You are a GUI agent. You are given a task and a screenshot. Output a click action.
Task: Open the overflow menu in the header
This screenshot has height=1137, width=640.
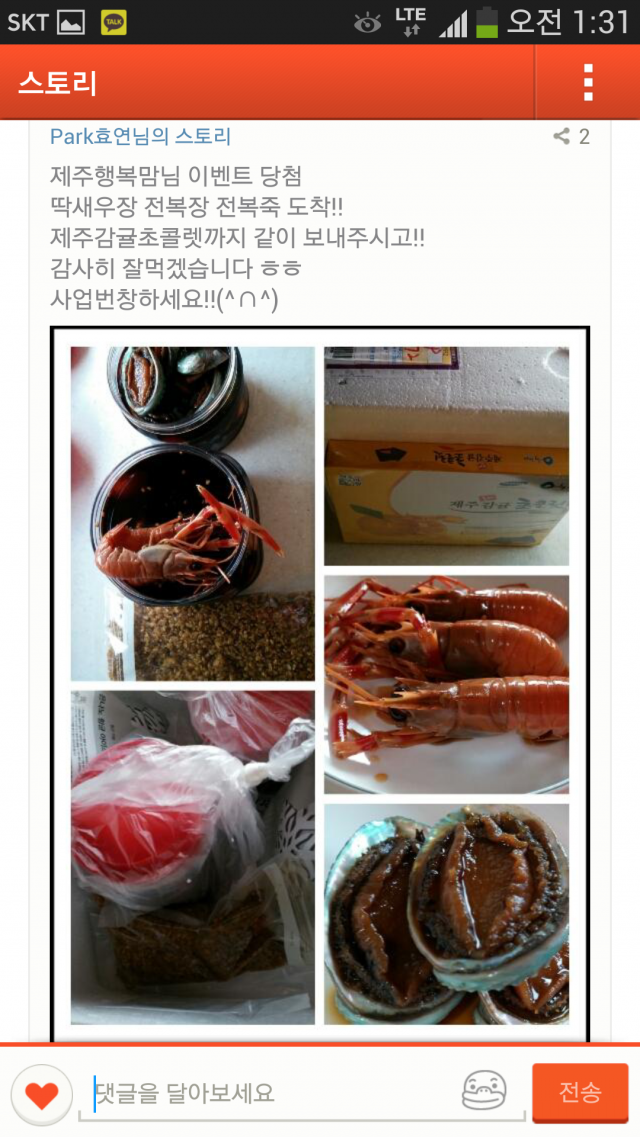pos(588,82)
